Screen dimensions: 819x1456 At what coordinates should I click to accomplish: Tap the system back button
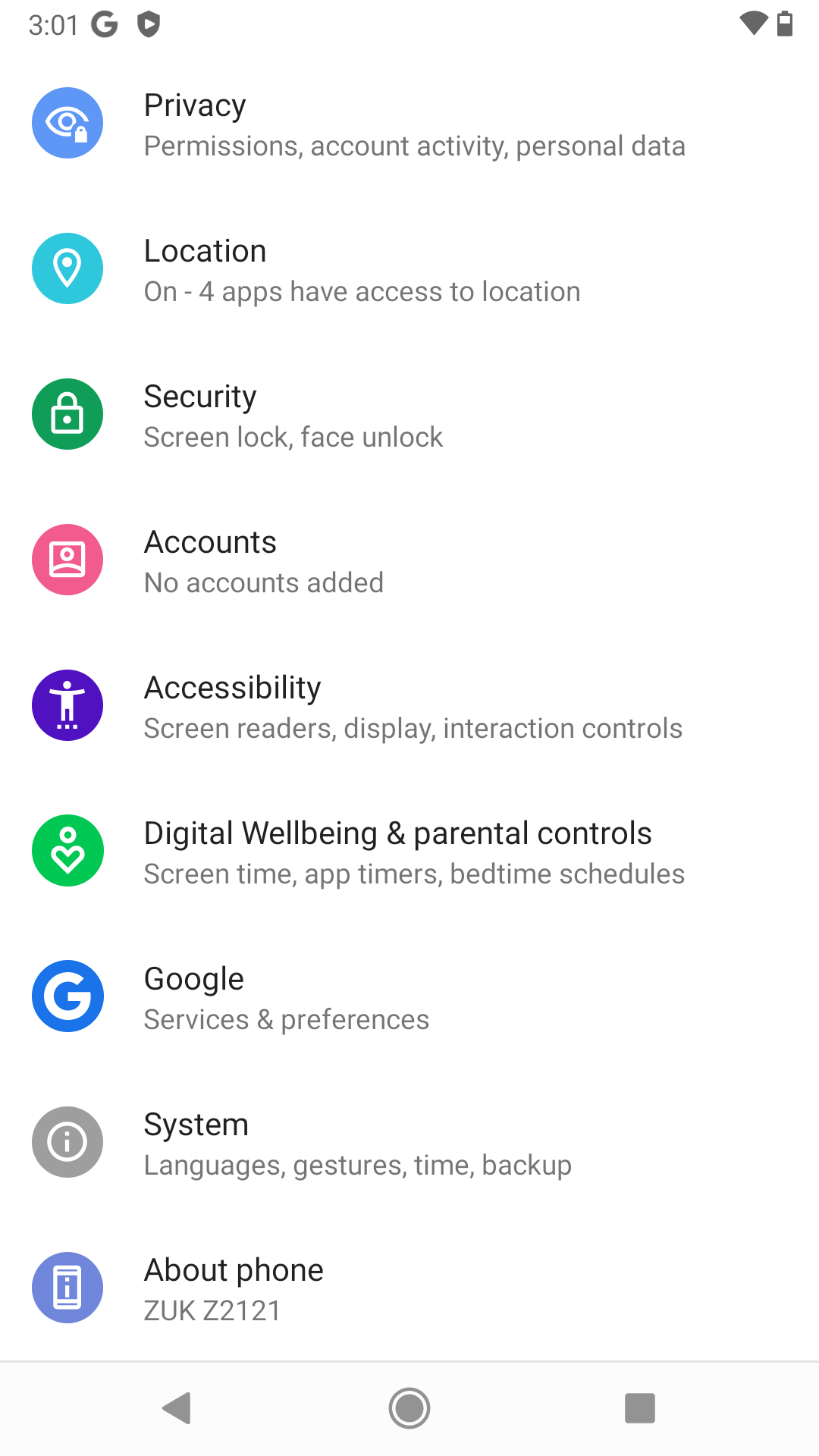pos(177,1408)
